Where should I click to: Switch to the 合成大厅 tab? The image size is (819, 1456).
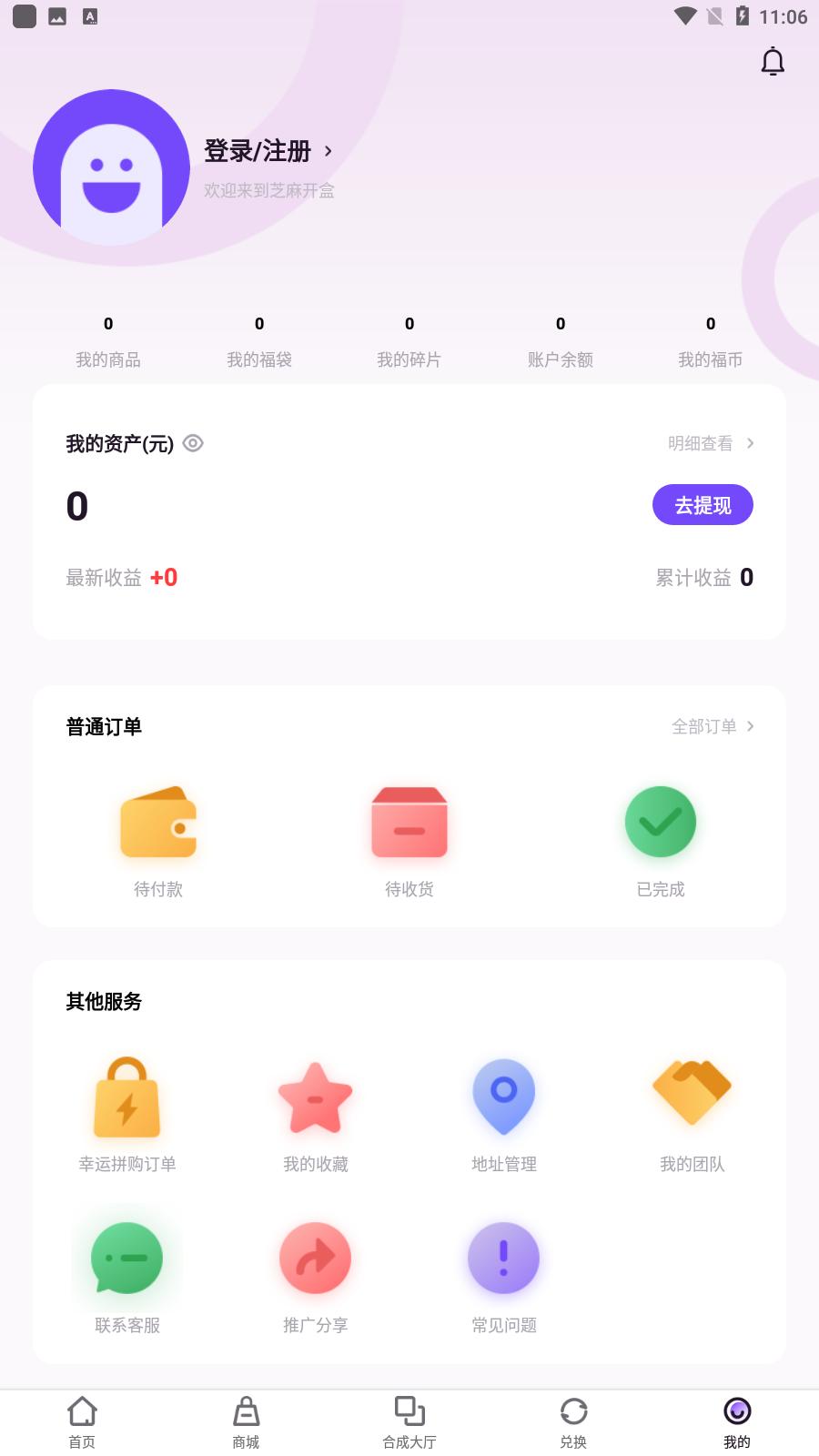pos(409,1421)
